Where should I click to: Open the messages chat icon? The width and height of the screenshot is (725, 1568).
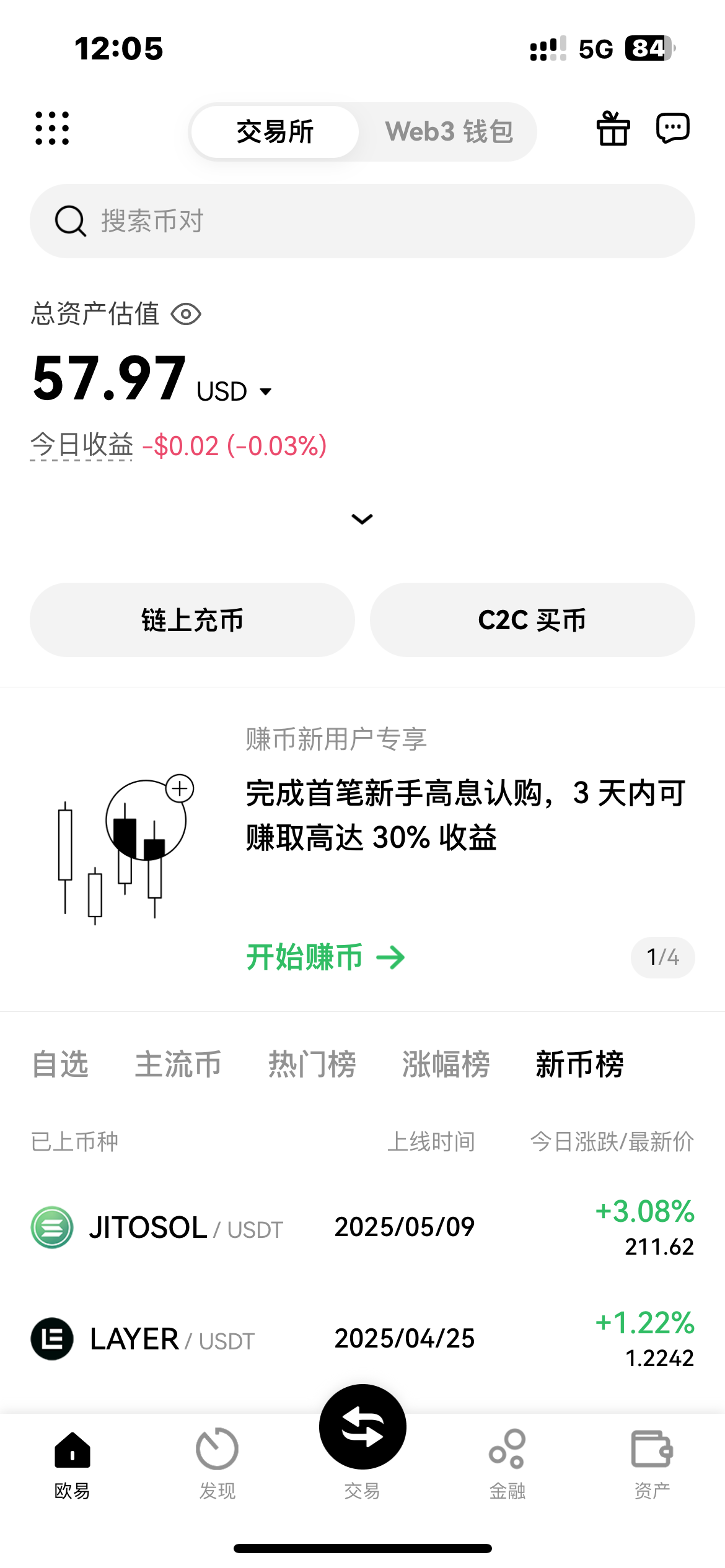(672, 129)
